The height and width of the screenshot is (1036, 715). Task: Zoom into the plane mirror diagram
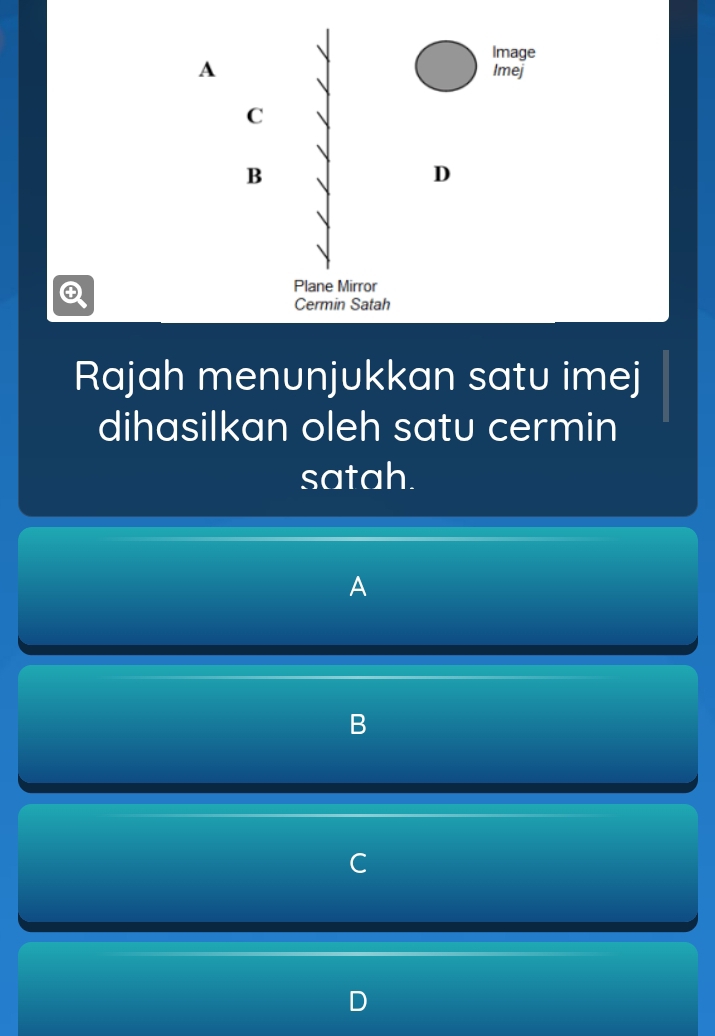[71, 294]
